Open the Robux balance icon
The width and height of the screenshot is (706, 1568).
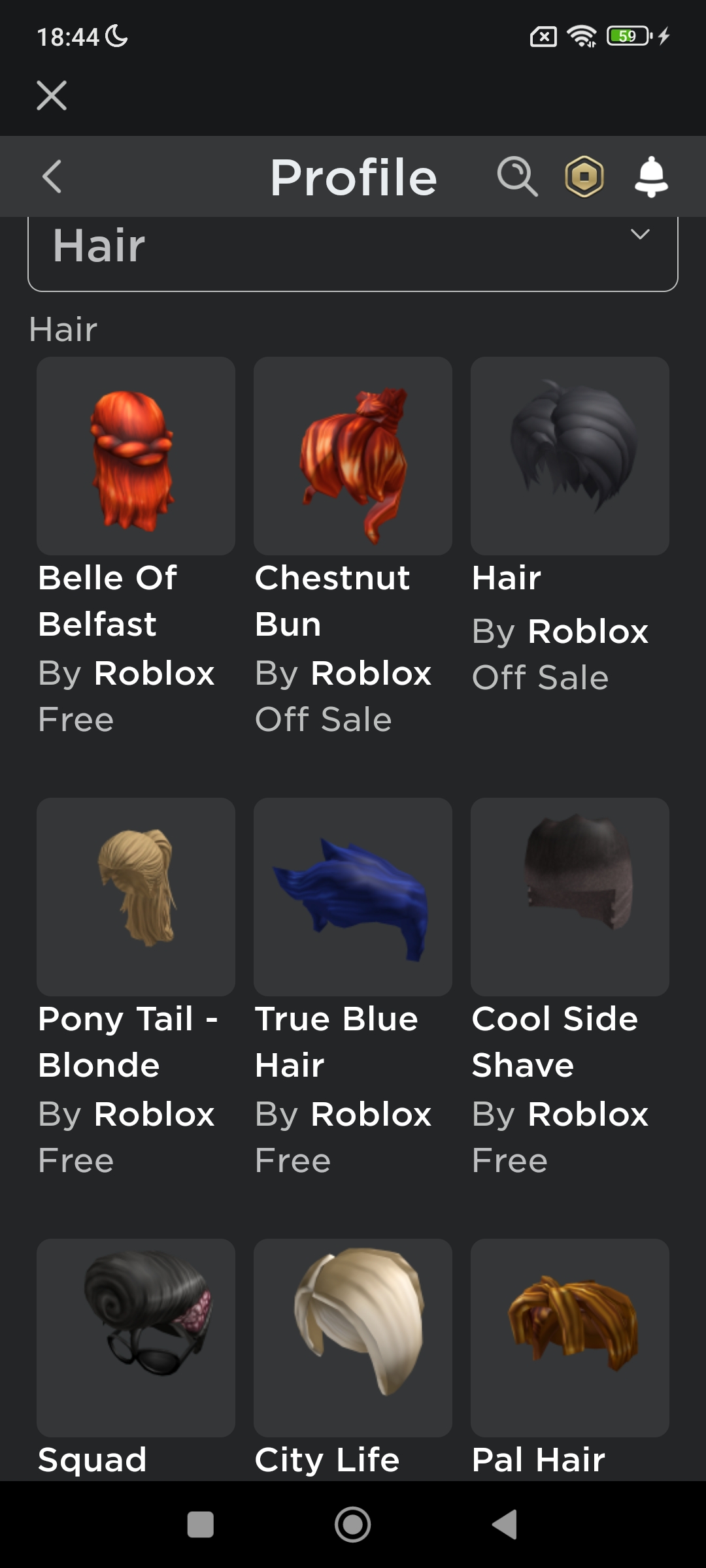(584, 176)
